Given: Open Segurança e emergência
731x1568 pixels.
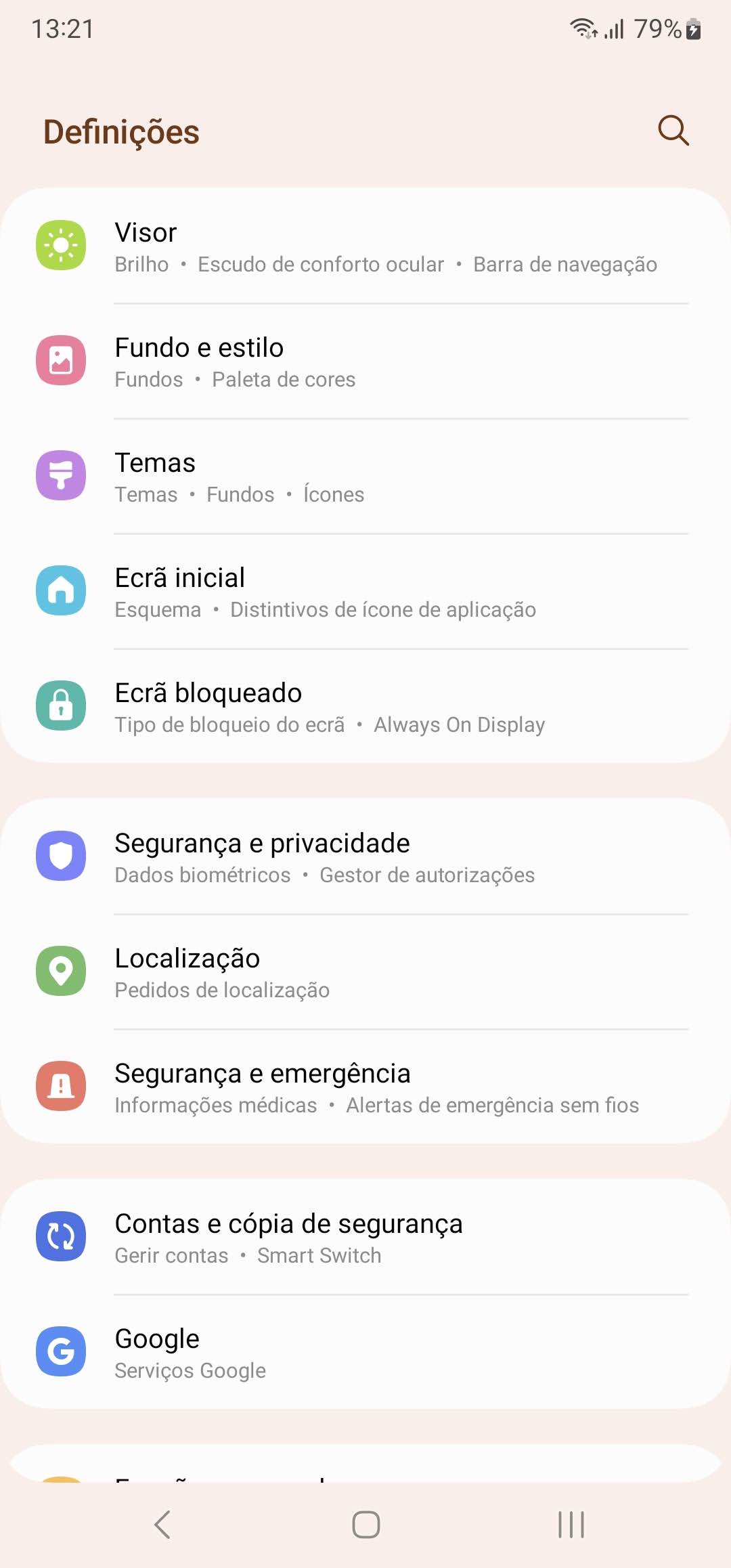Looking at the screenshot, I should pos(365,1087).
